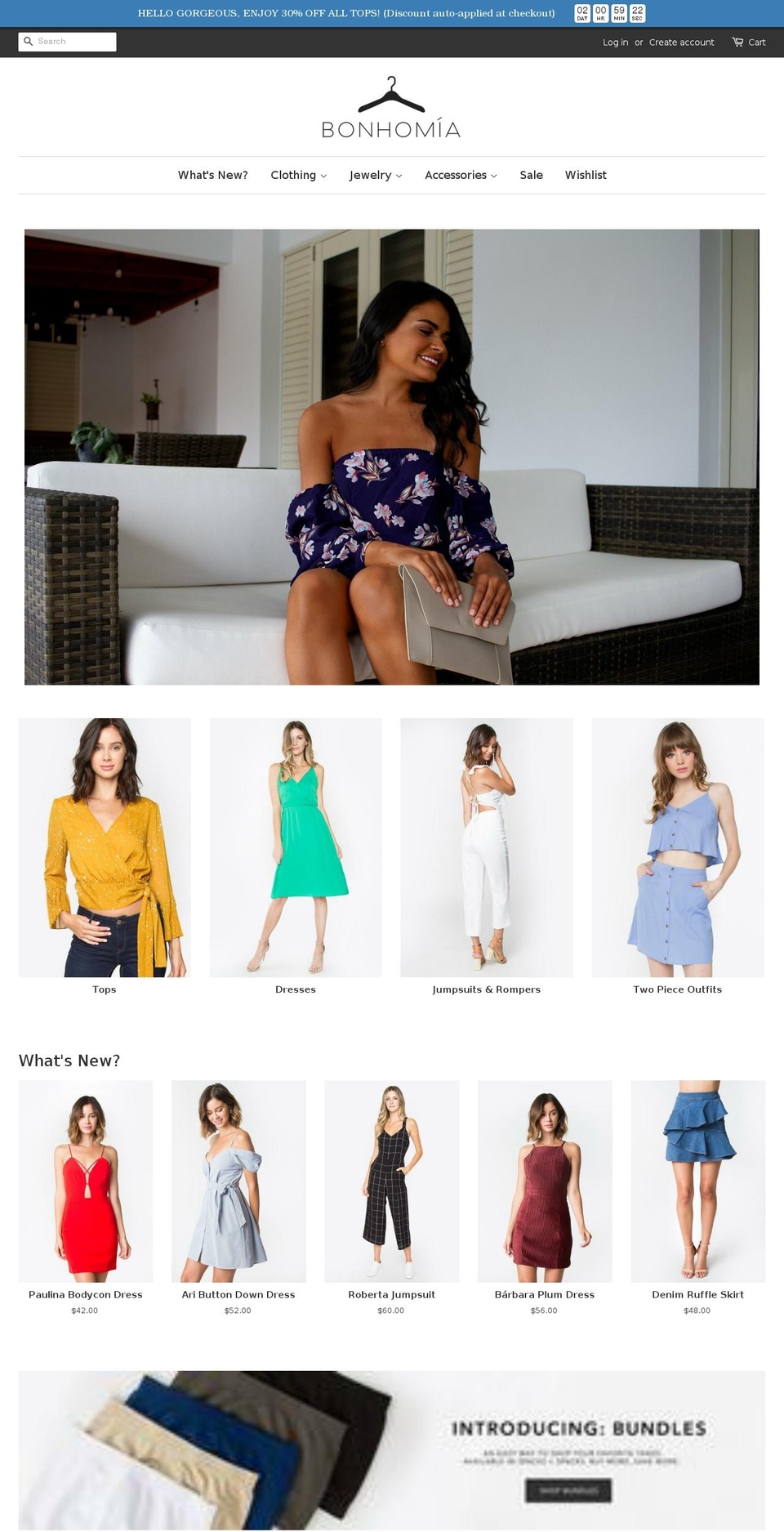Open the Paulina Bodycon Dress product

pyautogui.click(x=85, y=1180)
